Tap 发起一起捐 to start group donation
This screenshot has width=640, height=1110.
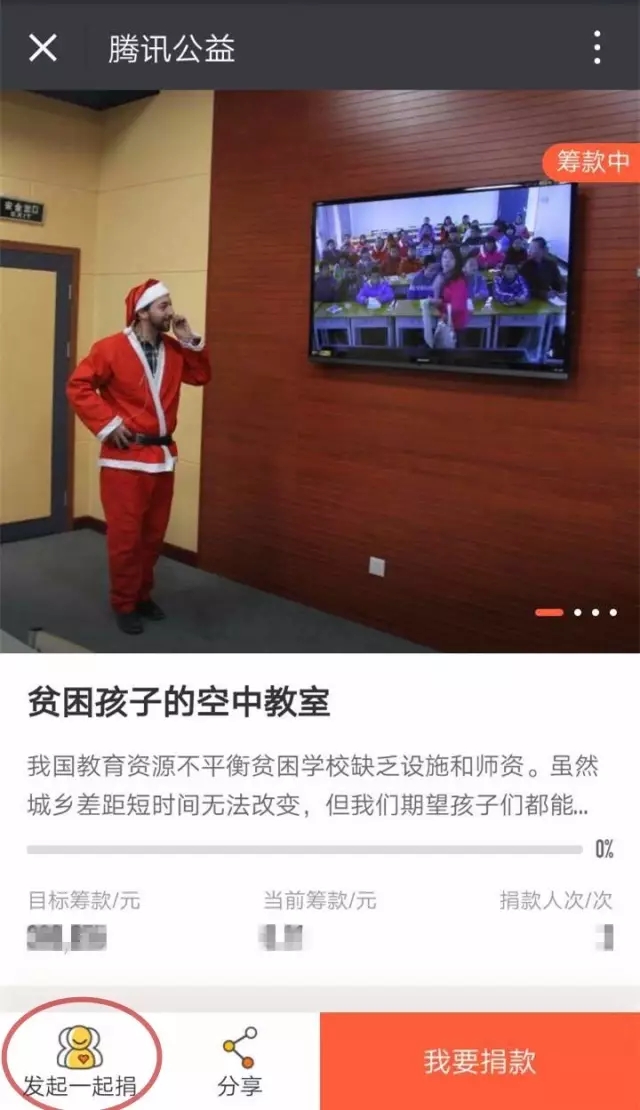(80, 1061)
